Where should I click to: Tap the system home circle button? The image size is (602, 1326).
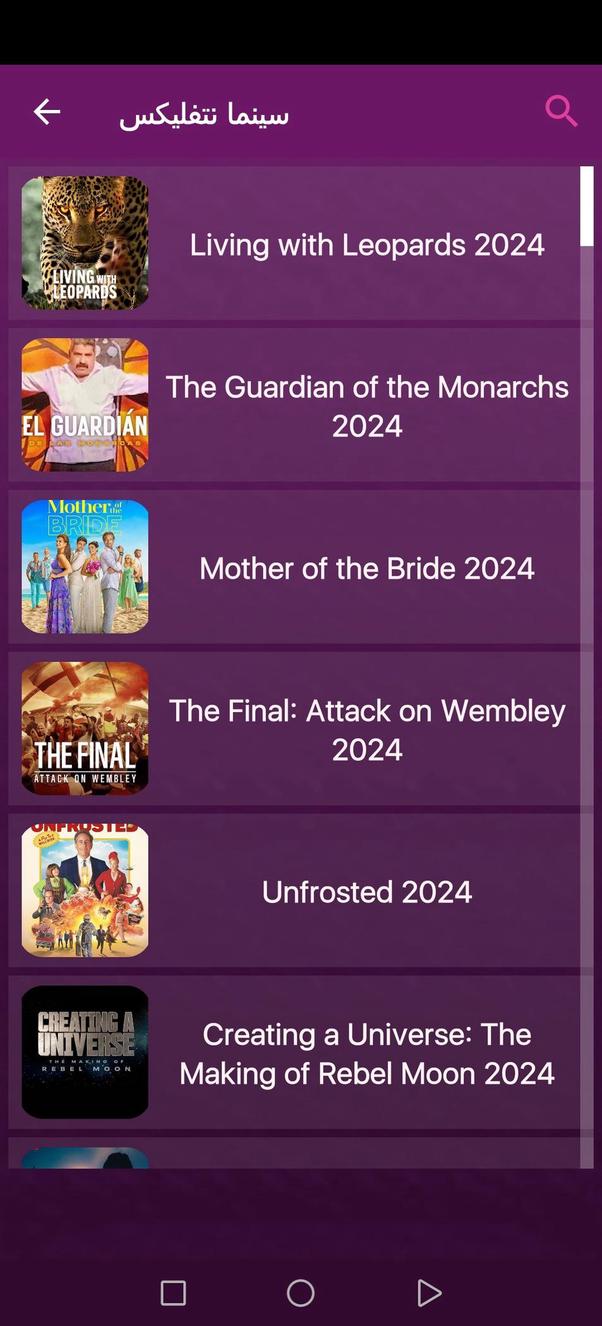click(x=301, y=1293)
